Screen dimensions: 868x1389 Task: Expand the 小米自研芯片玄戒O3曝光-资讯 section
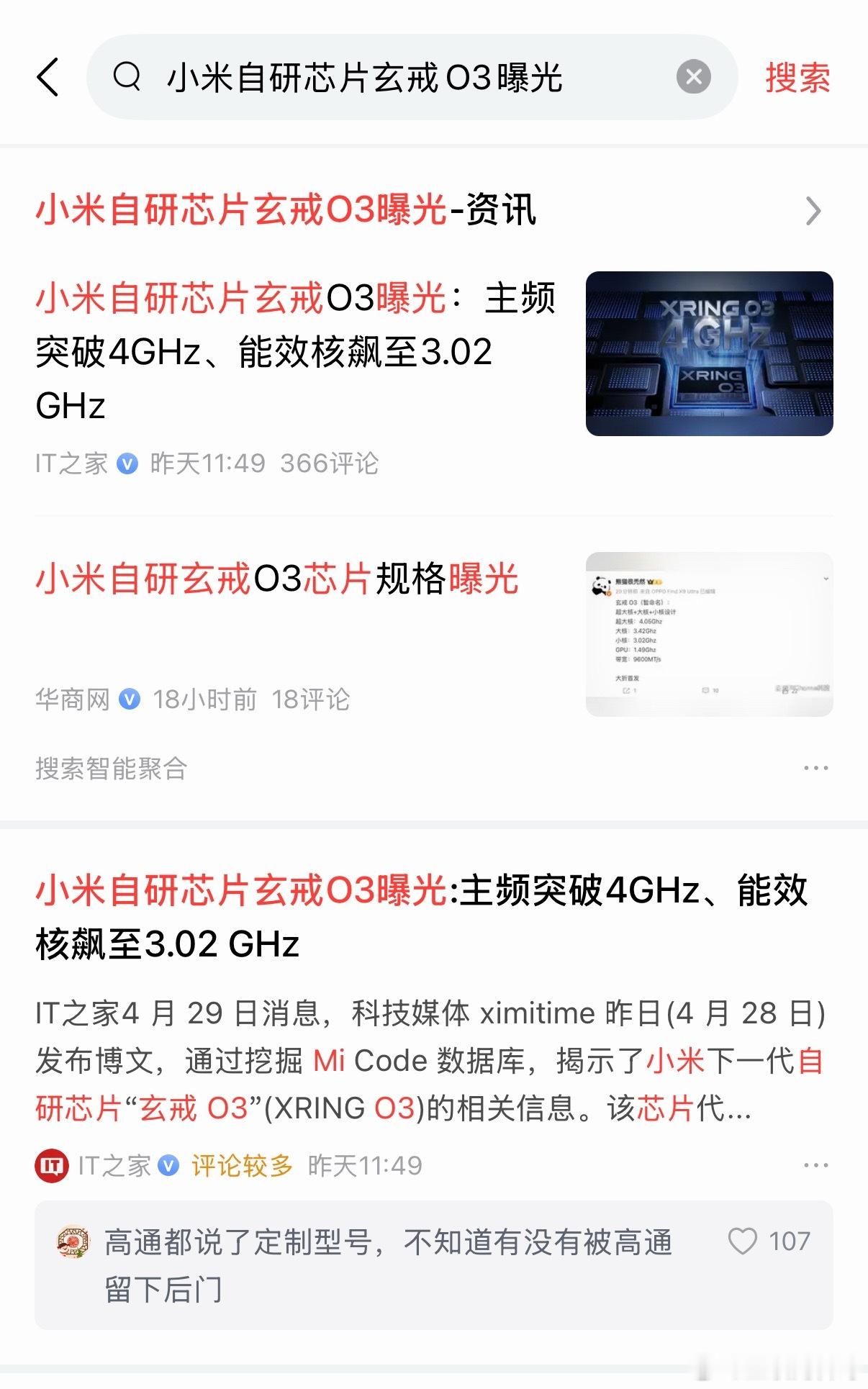coord(814,210)
